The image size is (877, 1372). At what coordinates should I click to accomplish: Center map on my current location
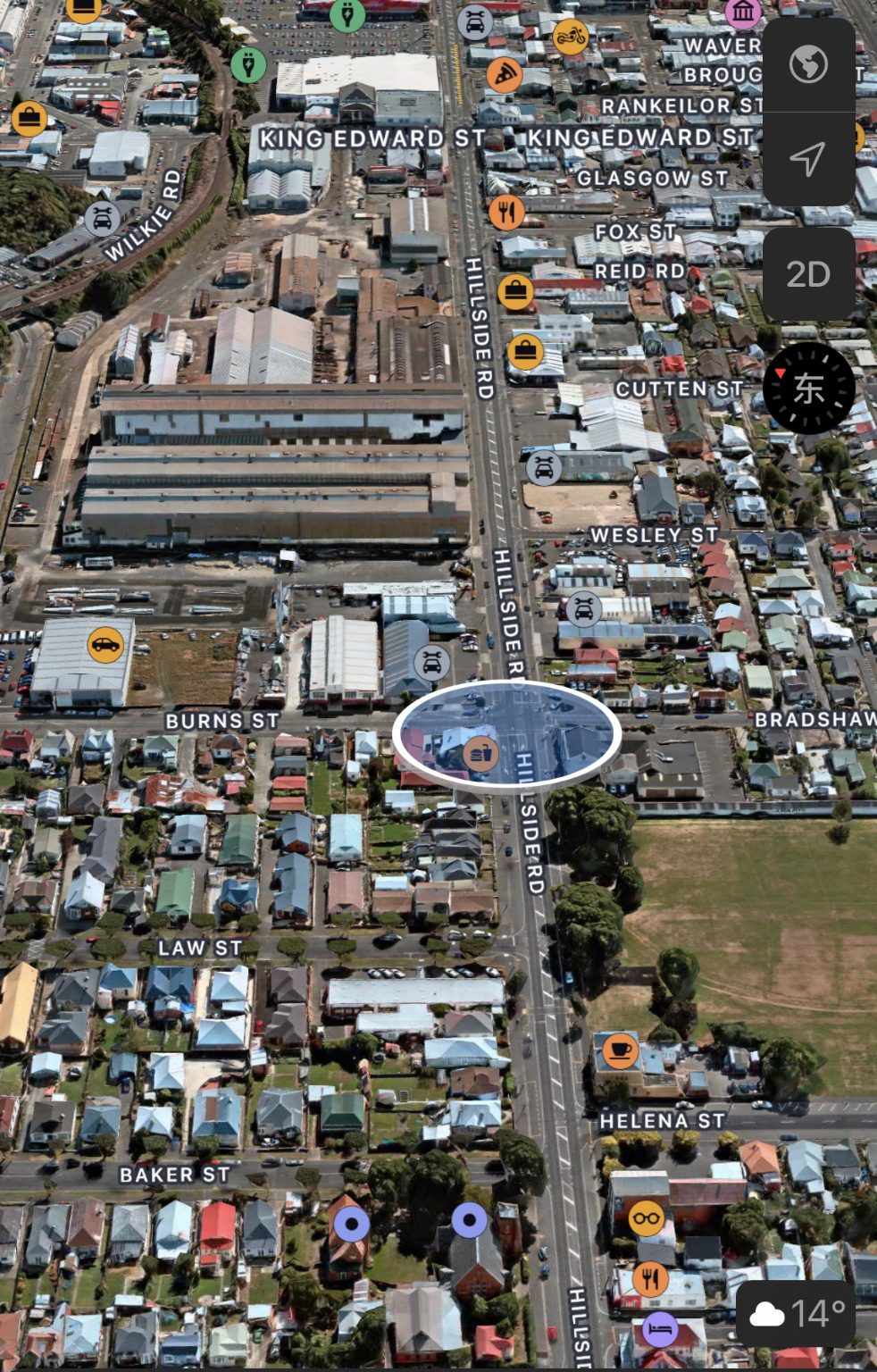coord(808,159)
